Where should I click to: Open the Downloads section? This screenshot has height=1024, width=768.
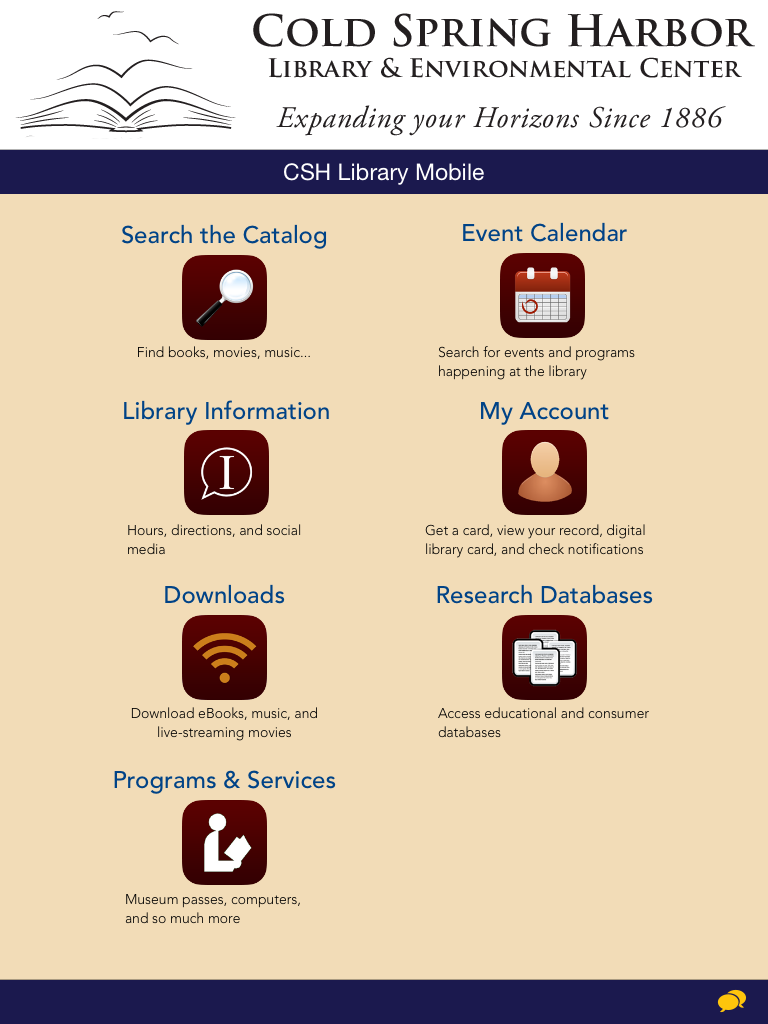(x=224, y=657)
